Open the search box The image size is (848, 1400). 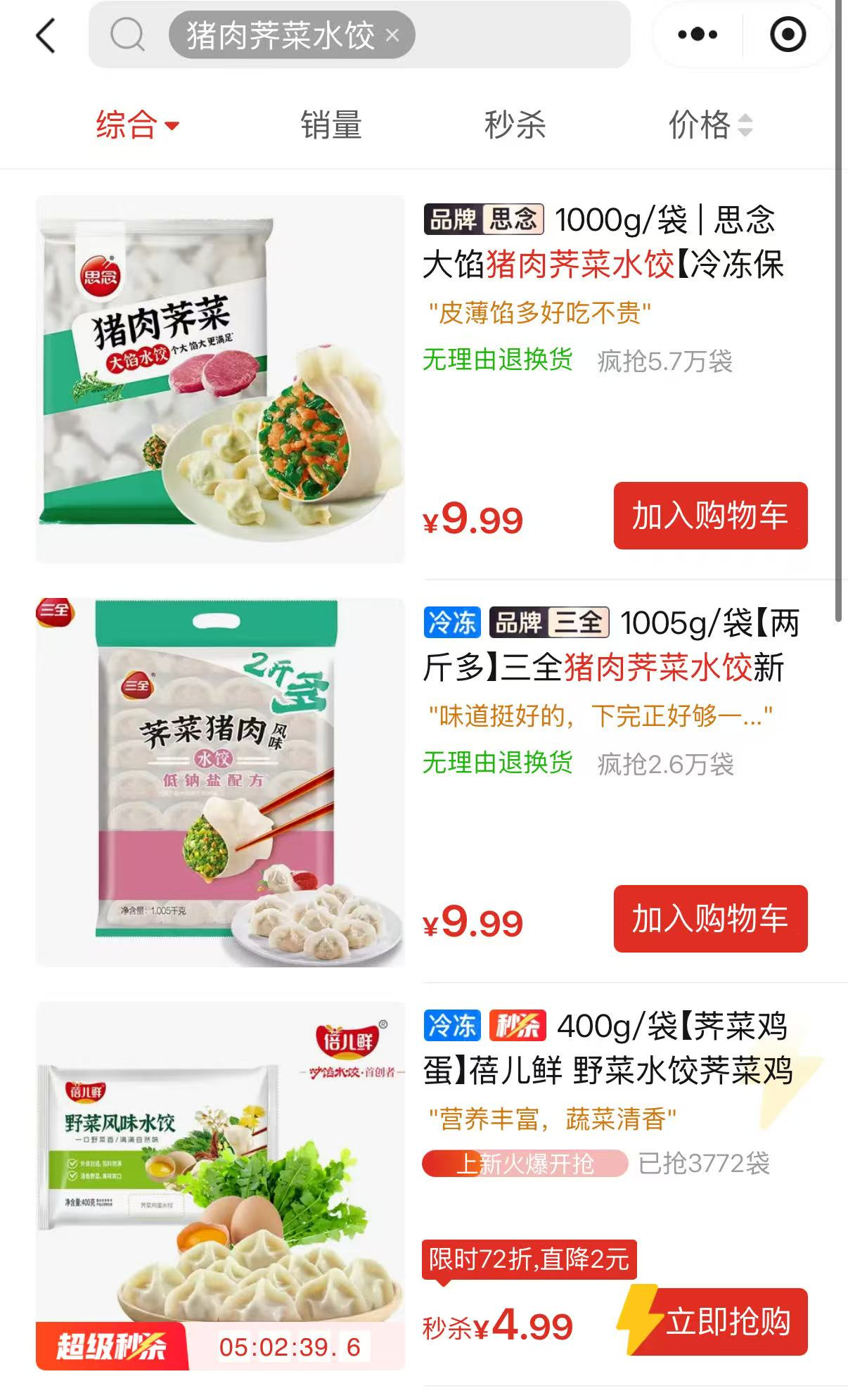tap(520, 35)
